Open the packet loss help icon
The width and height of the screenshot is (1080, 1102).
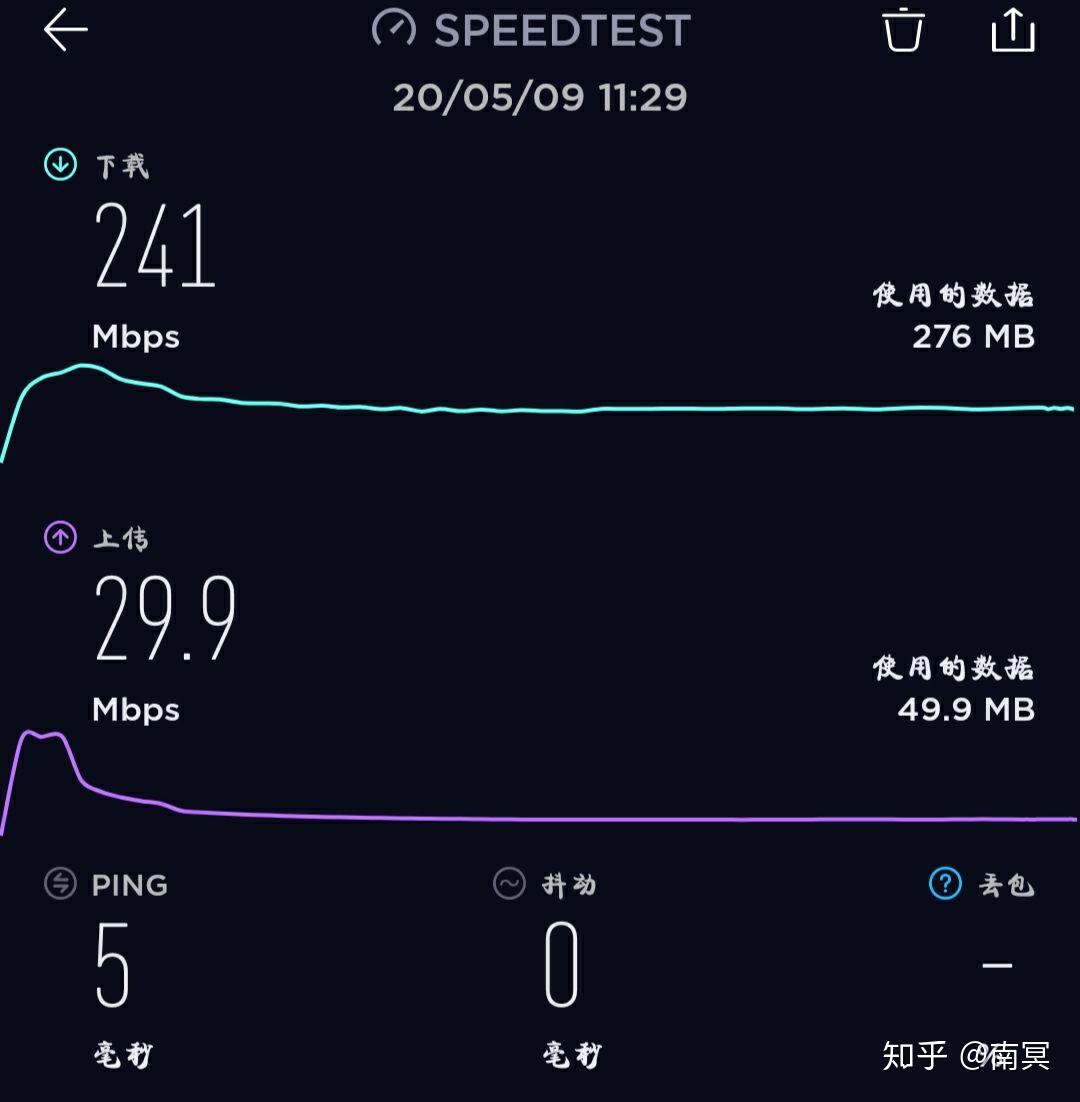(945, 884)
